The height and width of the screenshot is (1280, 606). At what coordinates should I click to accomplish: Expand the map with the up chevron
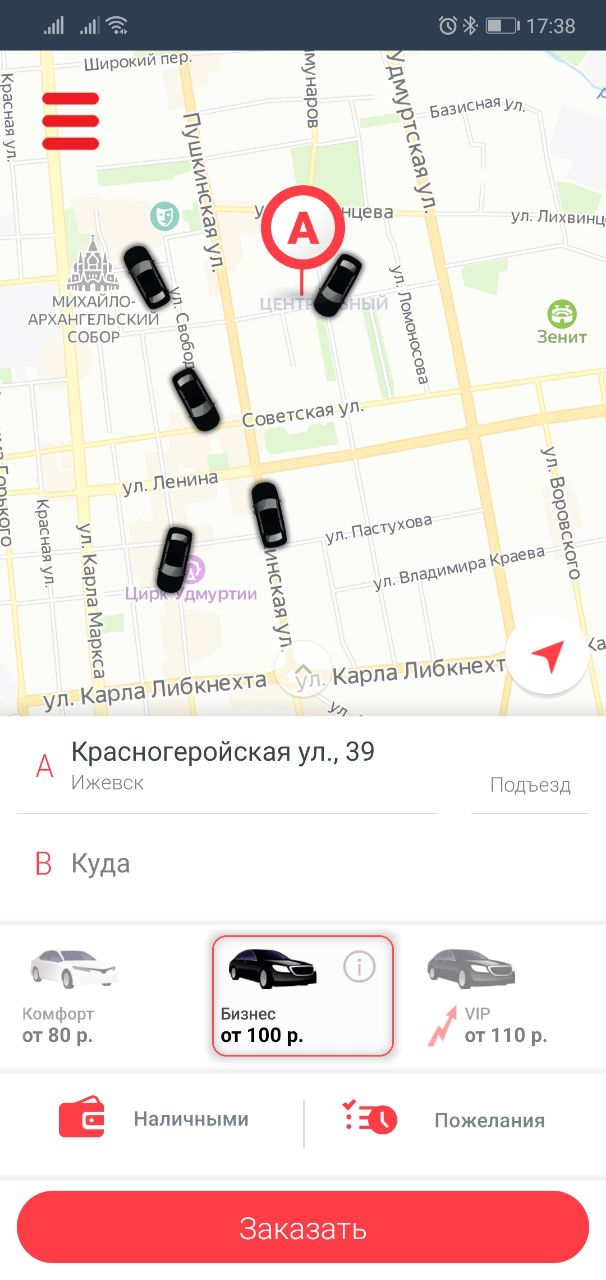[303, 668]
